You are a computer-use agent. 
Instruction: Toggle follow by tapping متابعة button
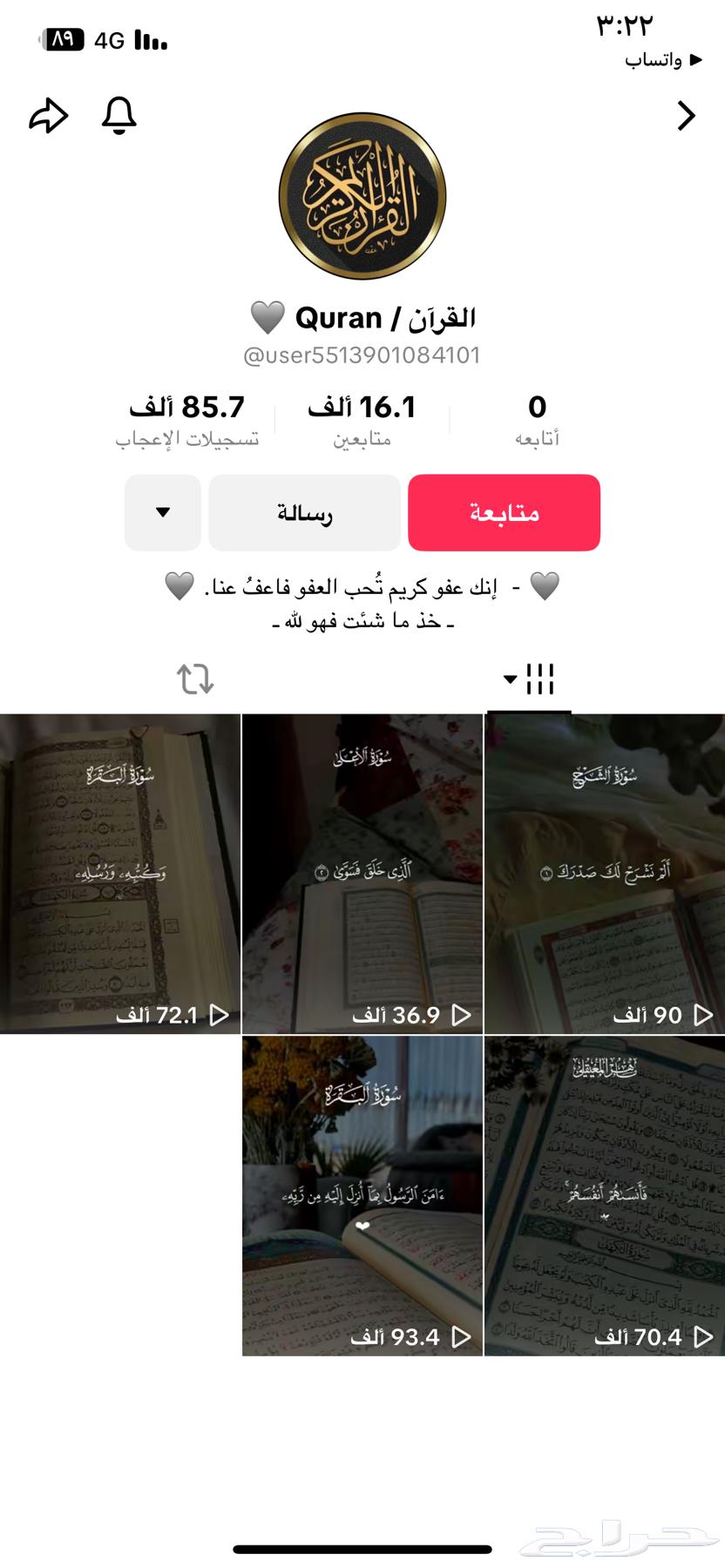tap(504, 514)
